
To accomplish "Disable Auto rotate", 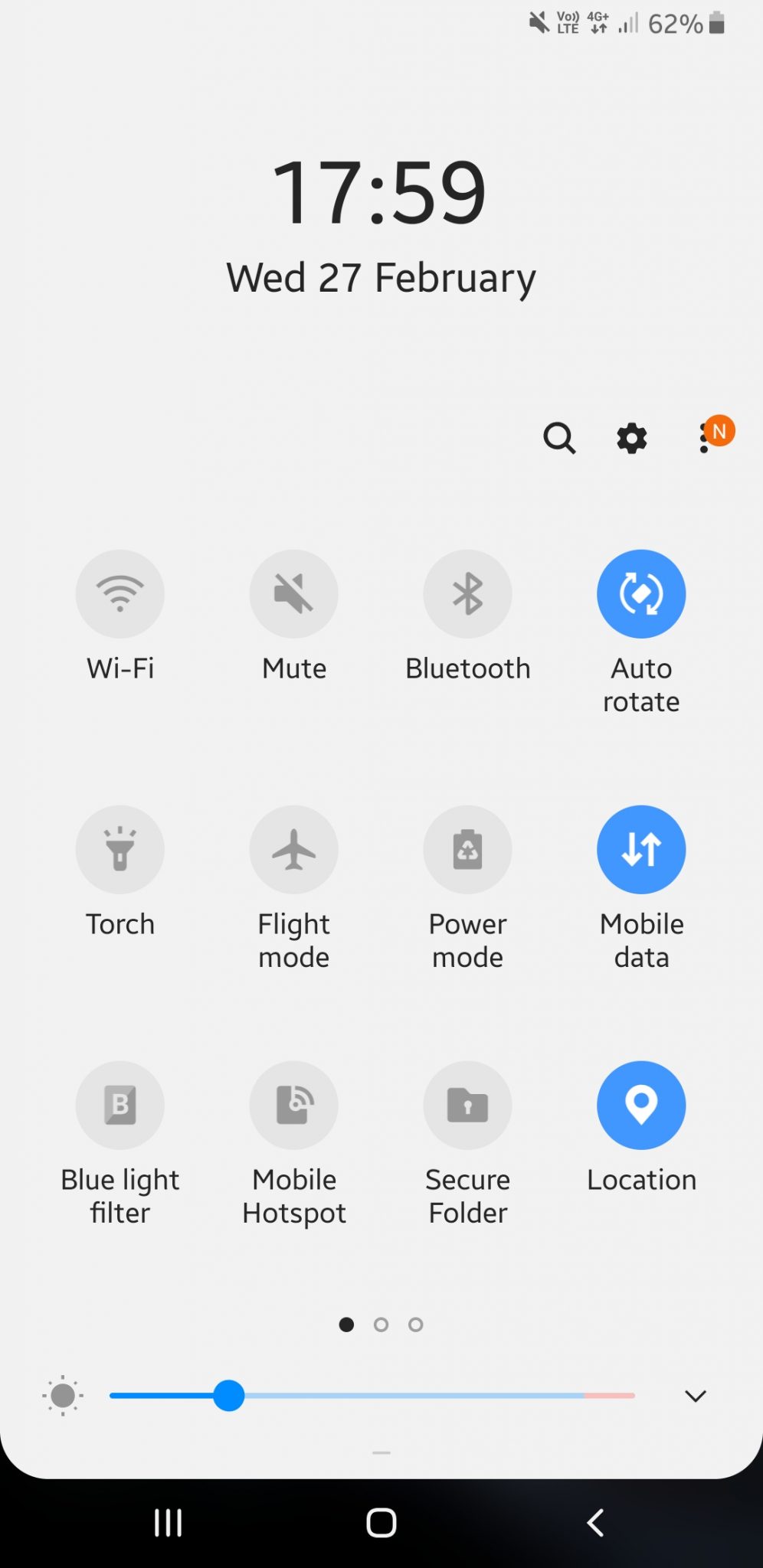I will coord(641,593).
